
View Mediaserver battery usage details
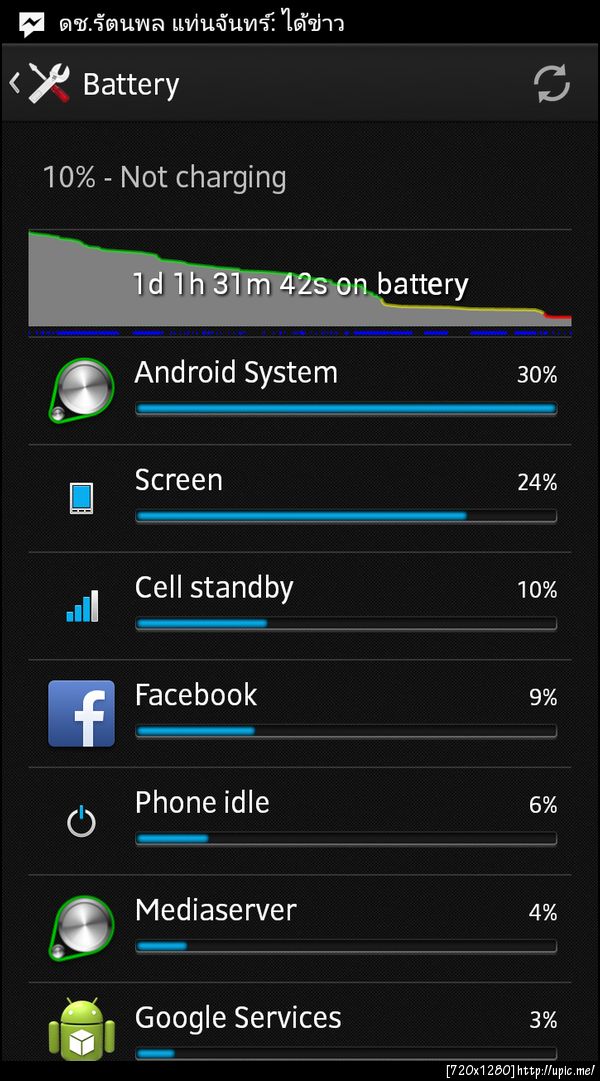300,929
